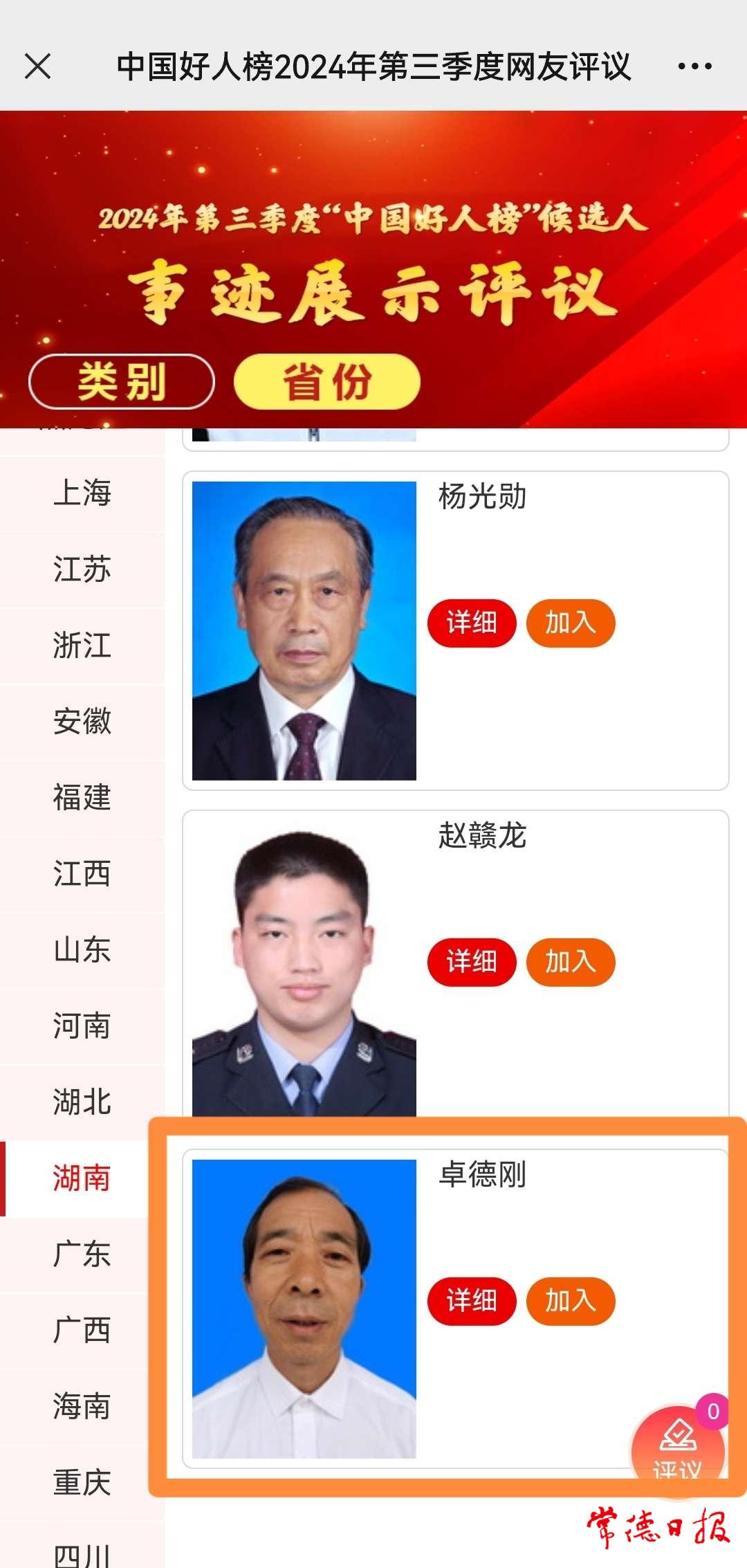Image resolution: width=747 pixels, height=1568 pixels.
Task: Add 卓德刚 using 加入
Action: point(571,1301)
